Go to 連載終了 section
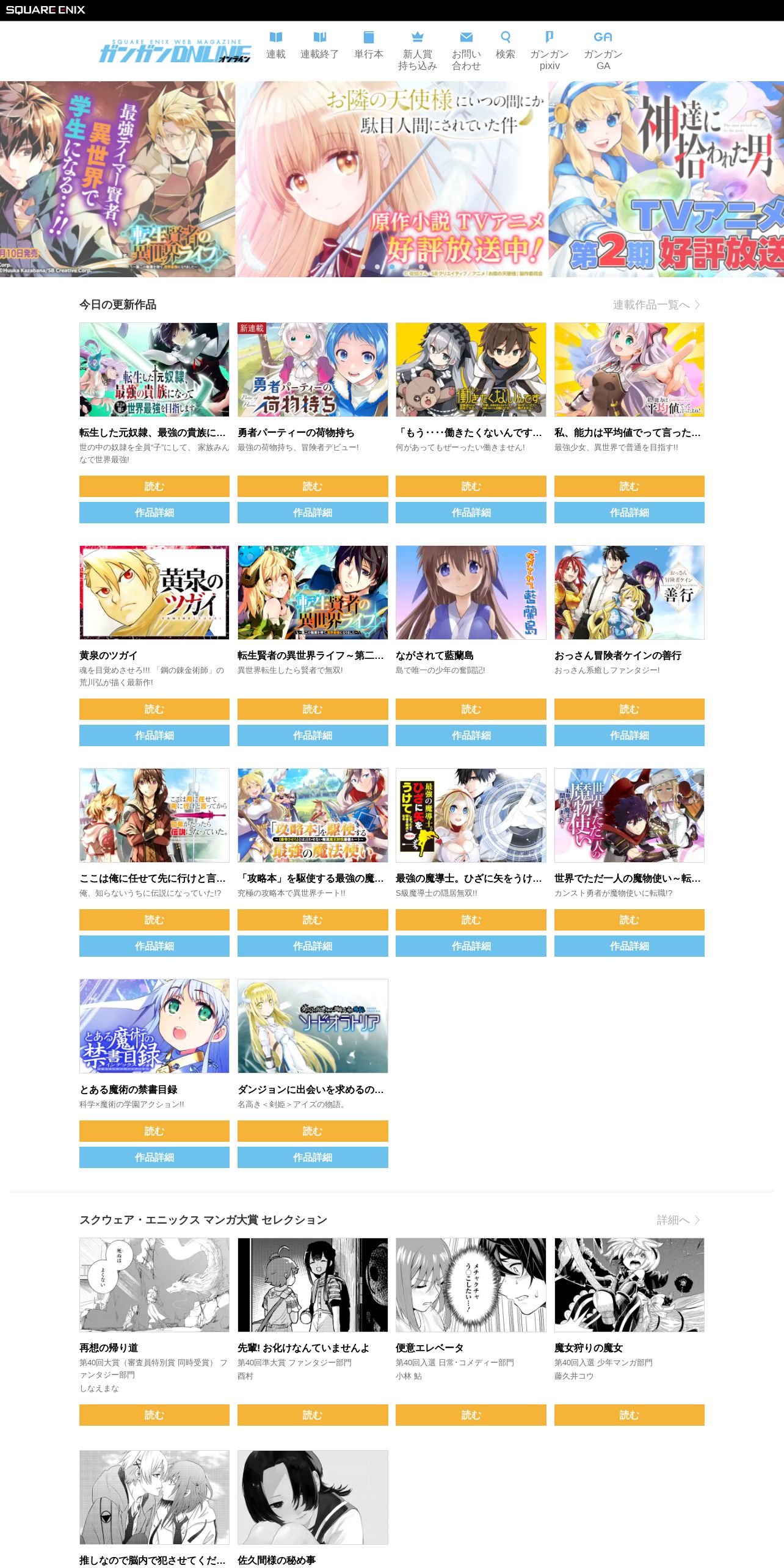Screen dimensions: 784x1568 319,46
